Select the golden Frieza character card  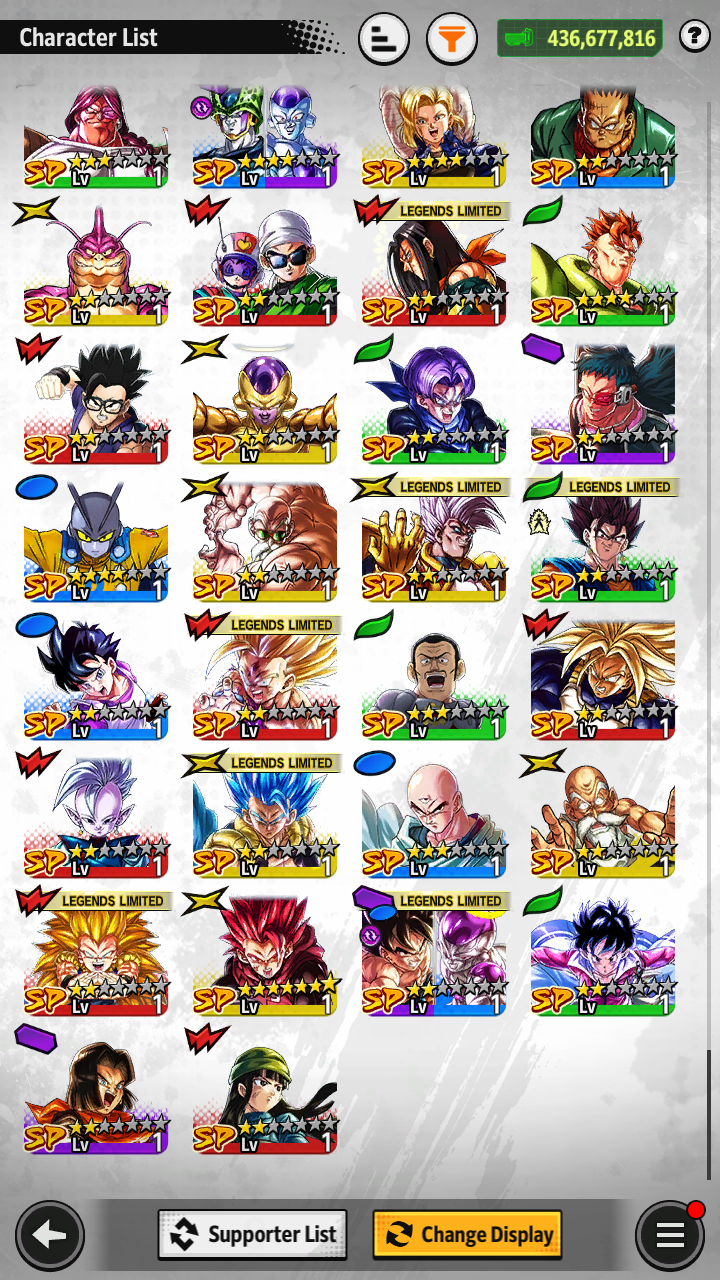pyautogui.click(x=265, y=405)
